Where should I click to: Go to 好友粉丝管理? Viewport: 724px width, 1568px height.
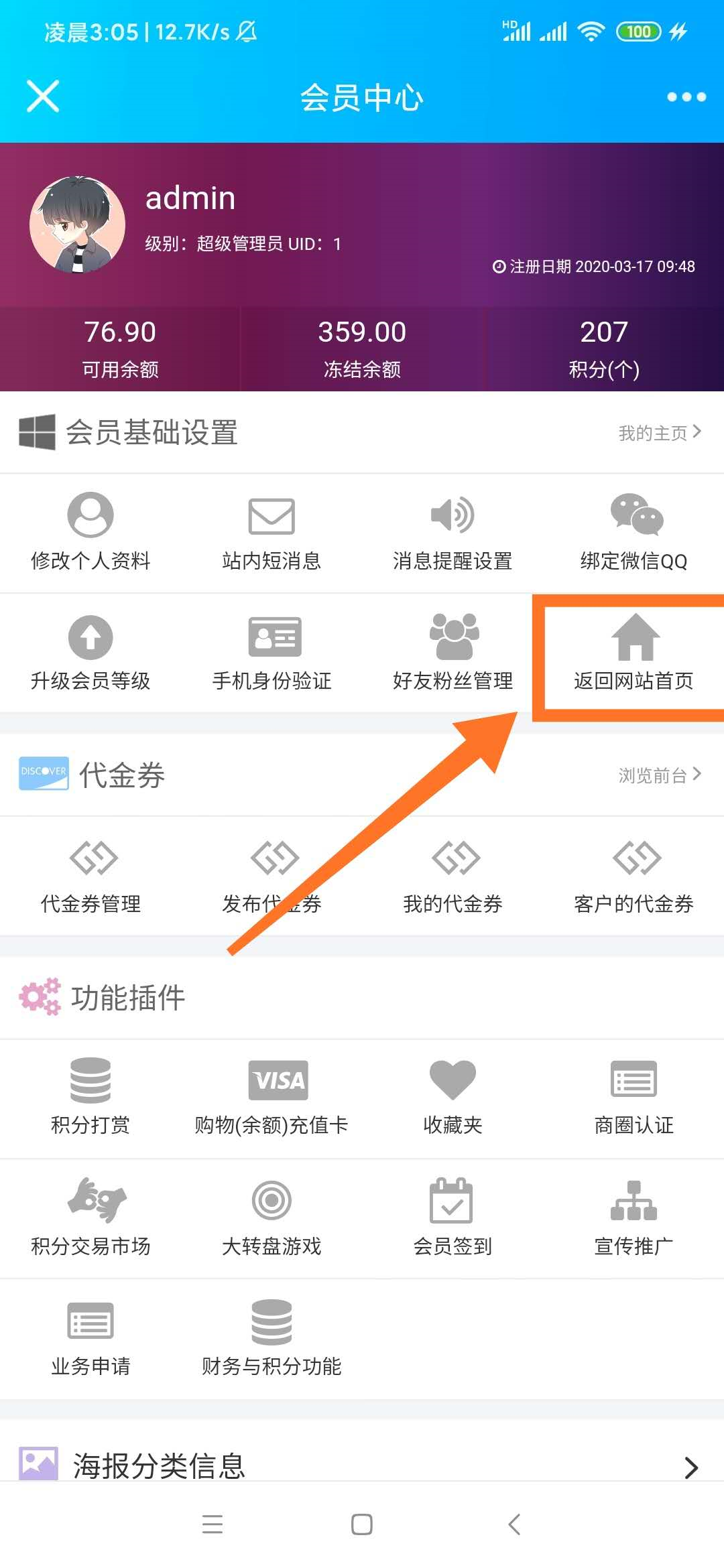click(452, 653)
